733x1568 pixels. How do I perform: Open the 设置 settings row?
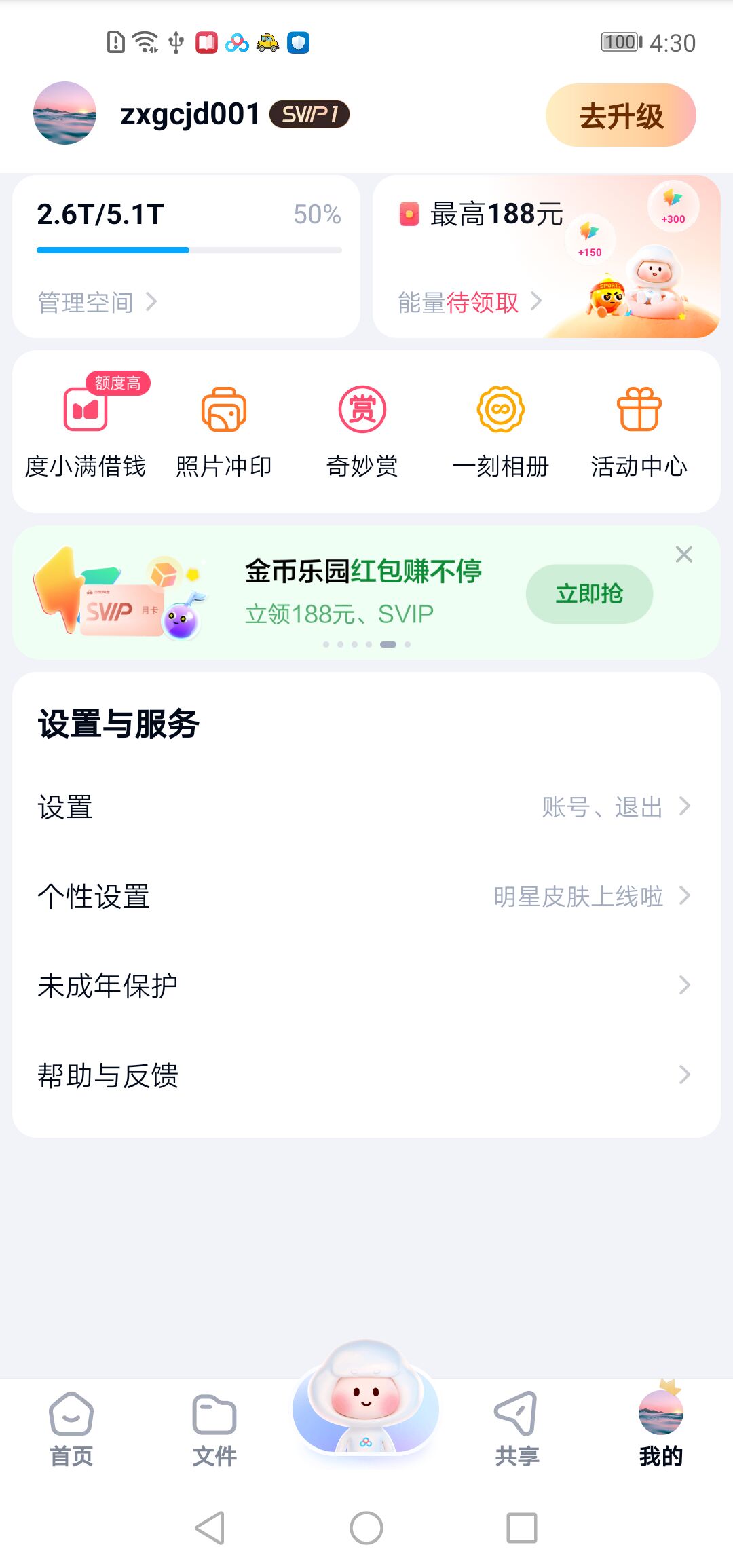pos(365,807)
